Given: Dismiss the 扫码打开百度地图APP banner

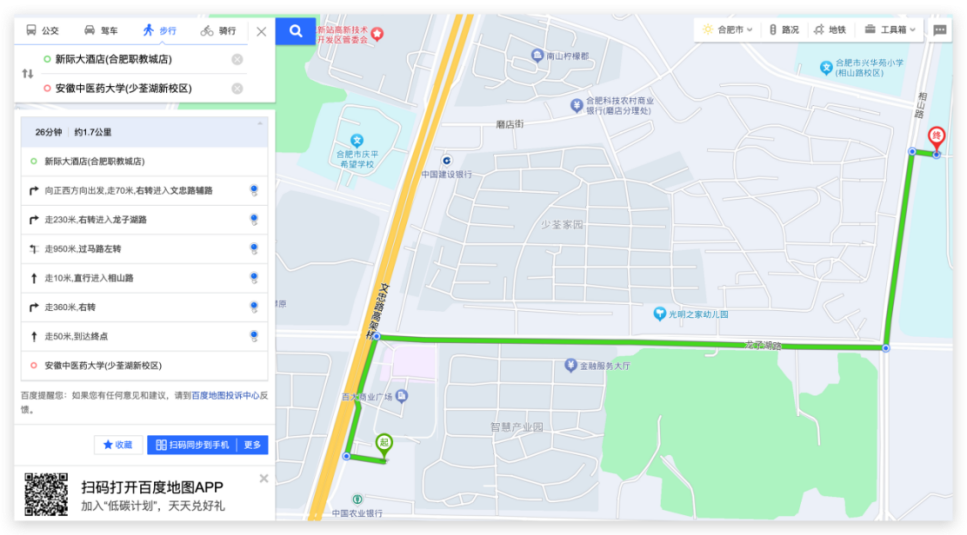Looking at the screenshot, I should click(263, 478).
